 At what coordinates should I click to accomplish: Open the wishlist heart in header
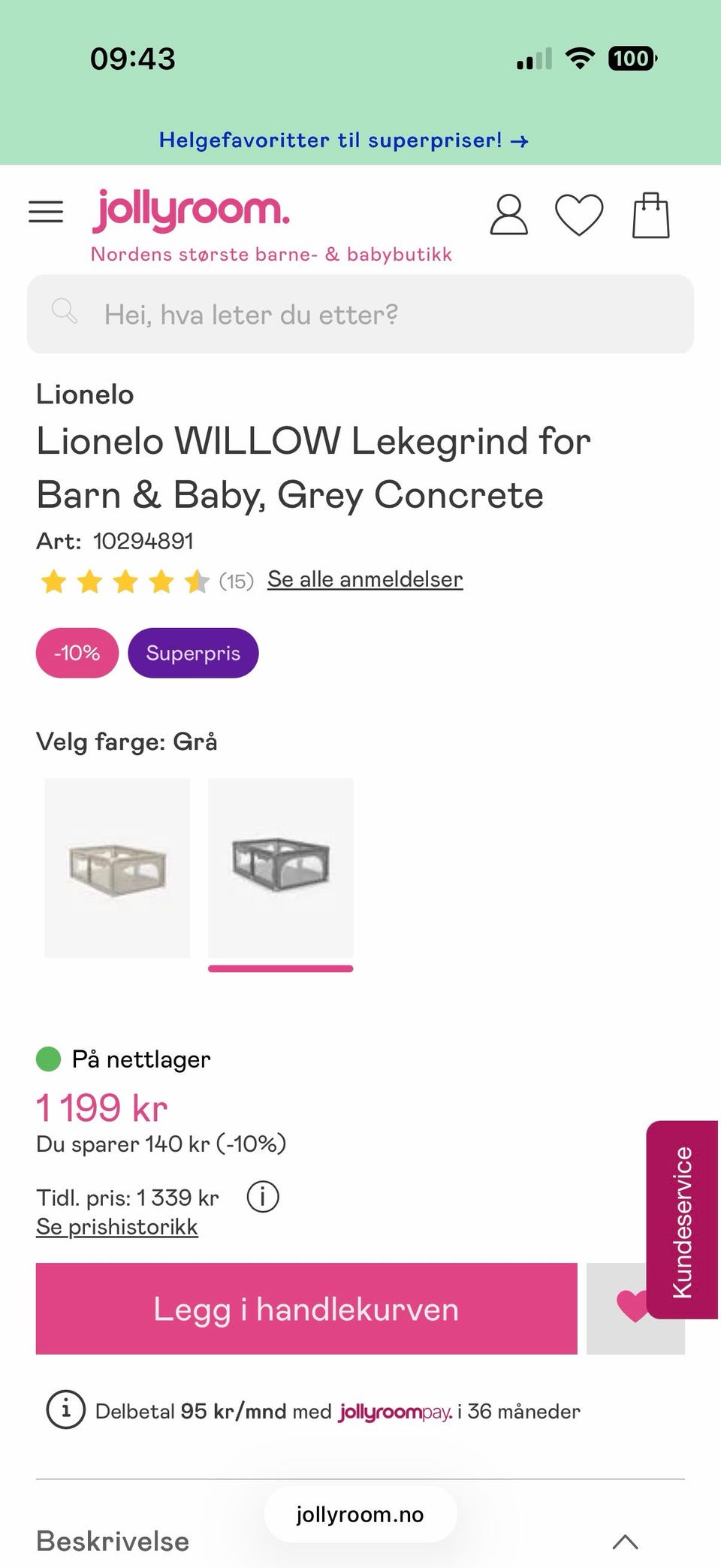click(579, 215)
